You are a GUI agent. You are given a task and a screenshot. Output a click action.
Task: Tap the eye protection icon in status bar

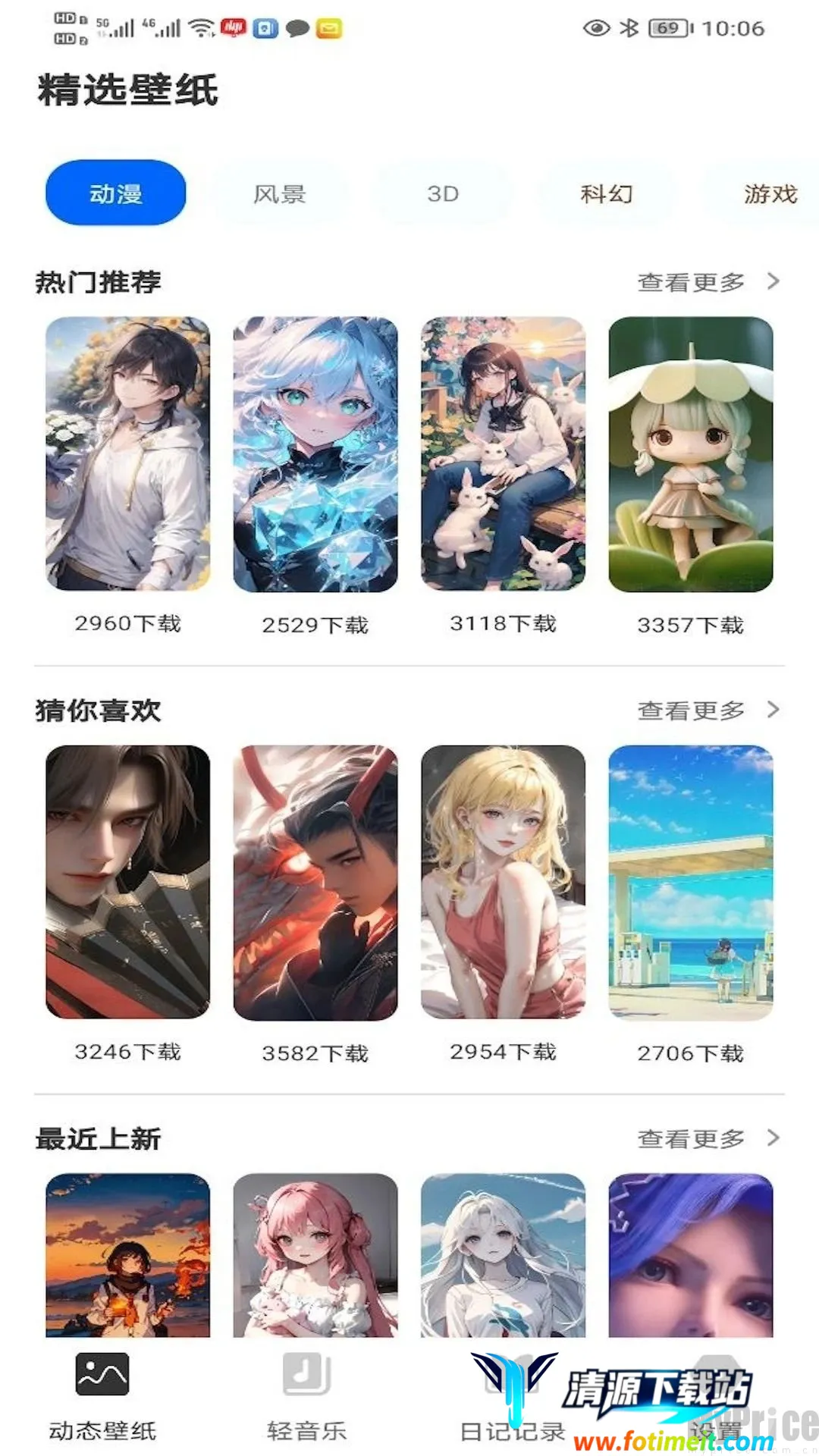[596, 29]
